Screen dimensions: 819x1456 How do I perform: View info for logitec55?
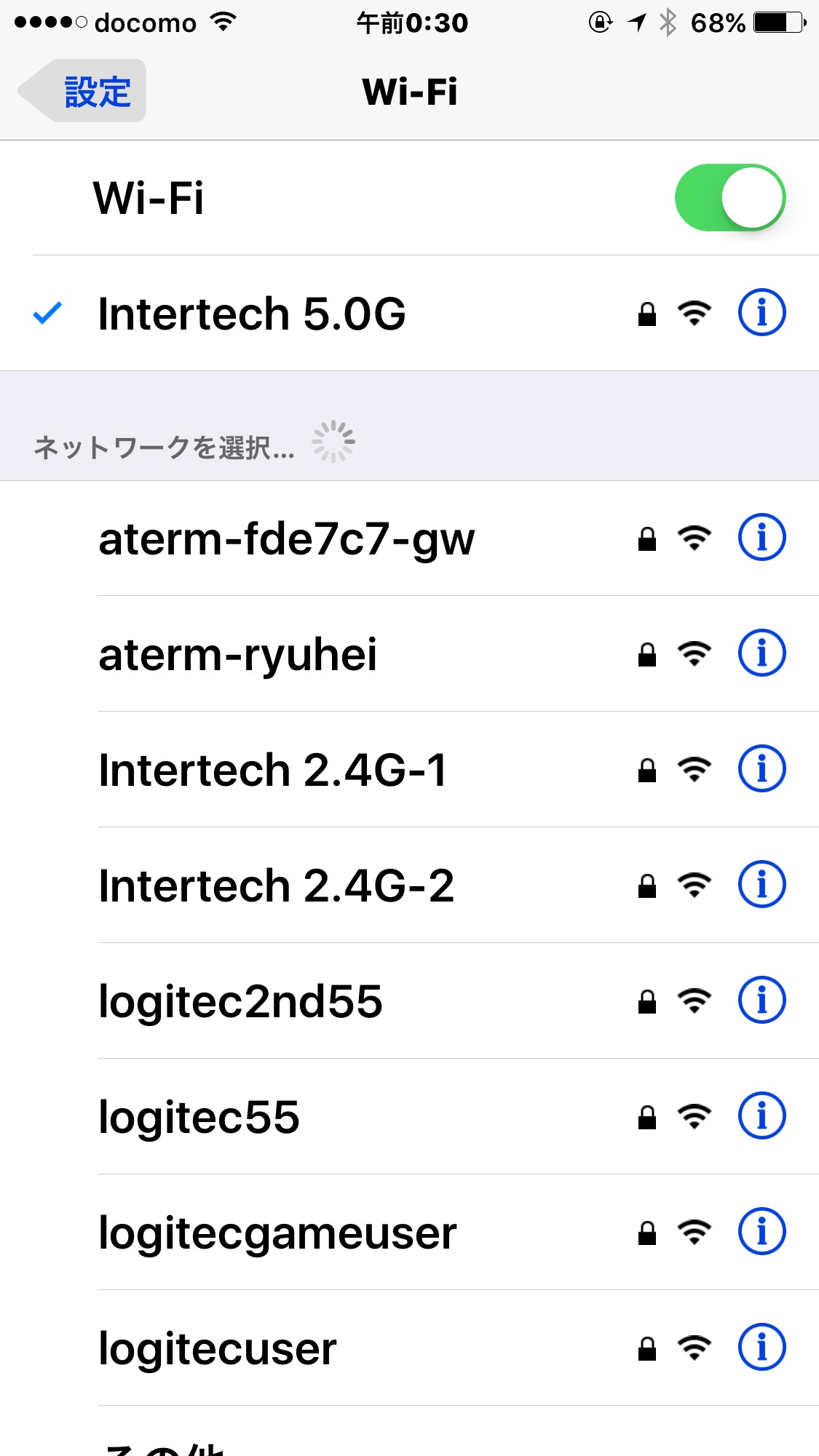pos(761,1116)
